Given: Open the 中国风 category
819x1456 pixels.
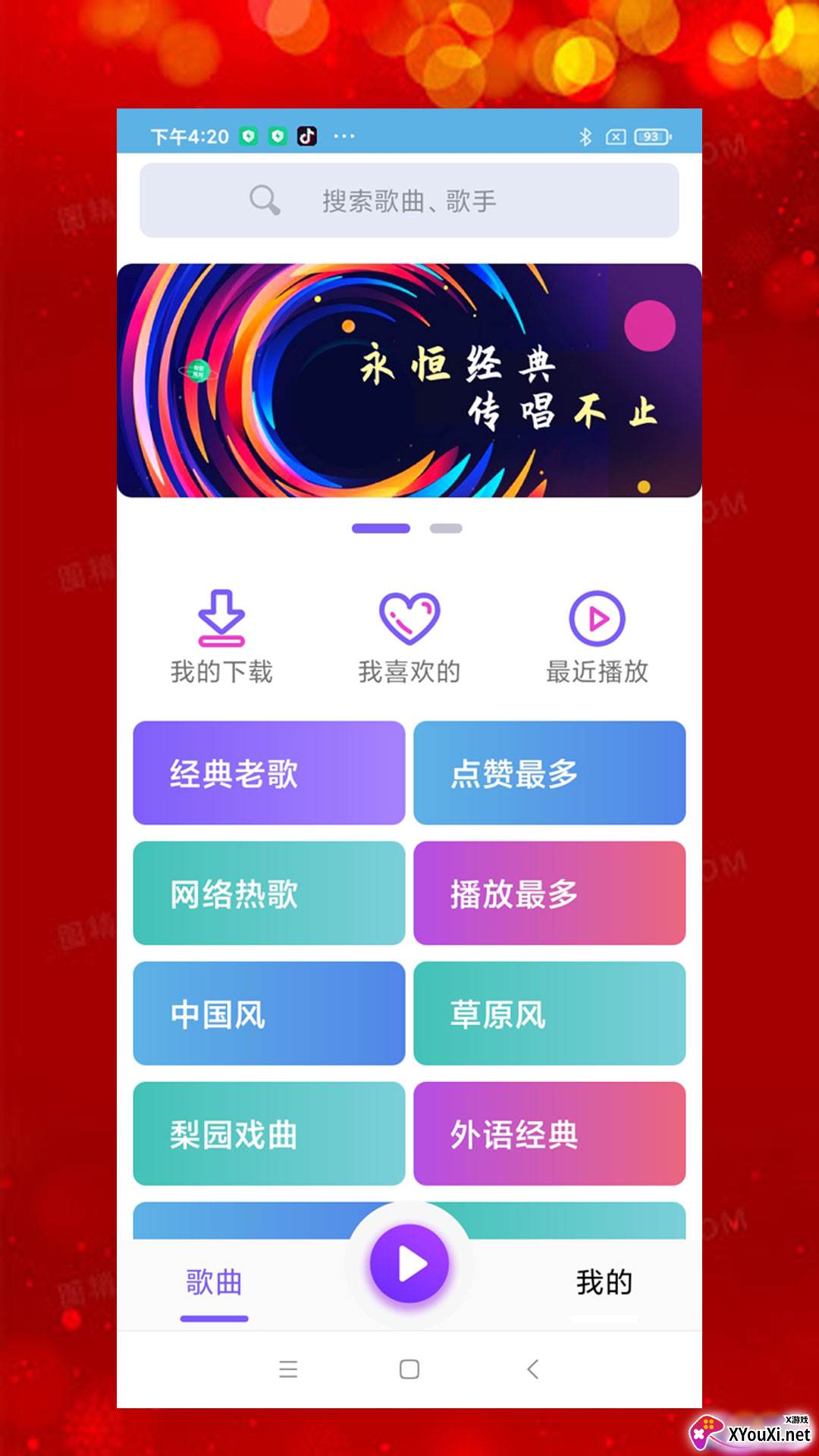Looking at the screenshot, I should (x=269, y=1014).
